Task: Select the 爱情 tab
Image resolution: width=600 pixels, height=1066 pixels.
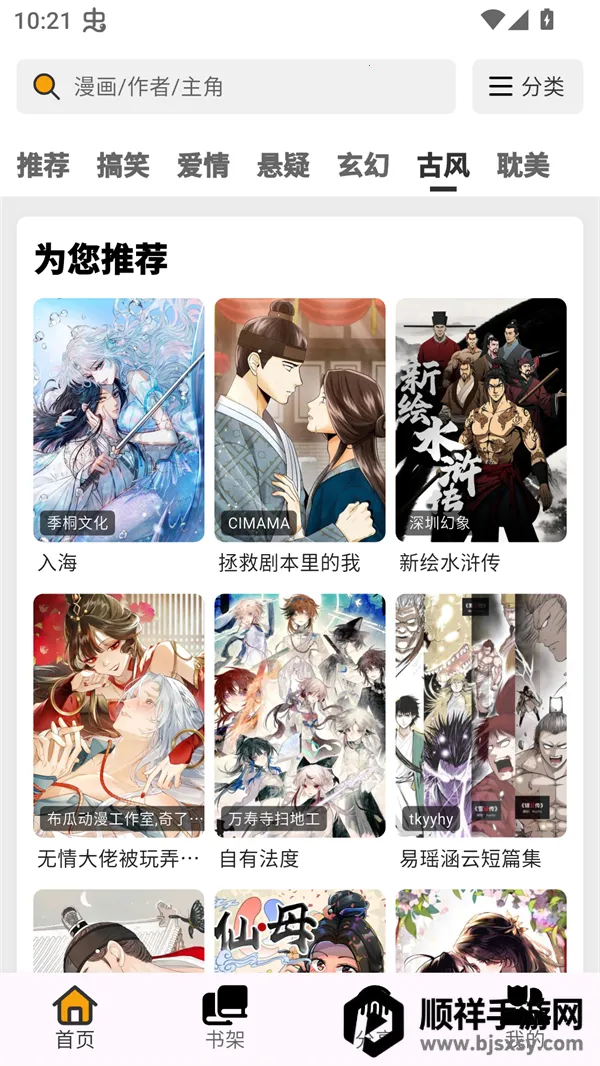Action: pos(203,165)
